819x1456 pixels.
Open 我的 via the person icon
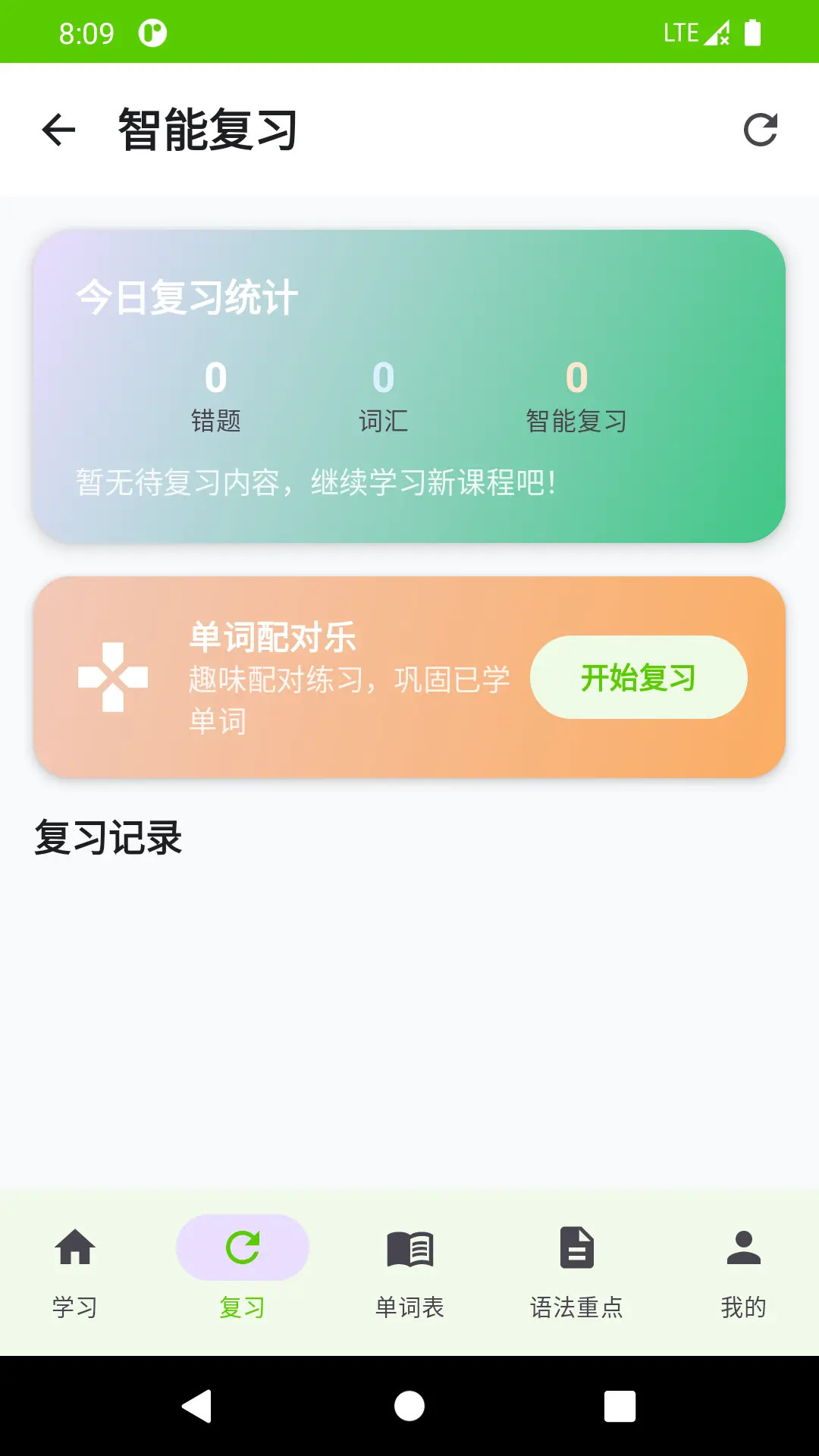point(743,1247)
